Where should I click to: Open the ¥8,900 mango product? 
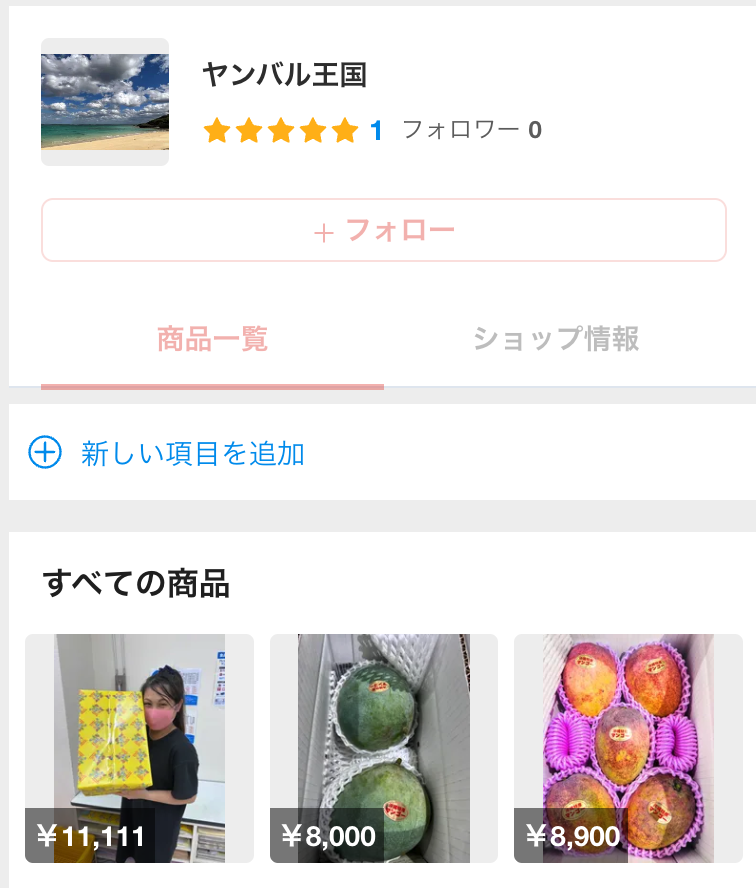click(628, 748)
